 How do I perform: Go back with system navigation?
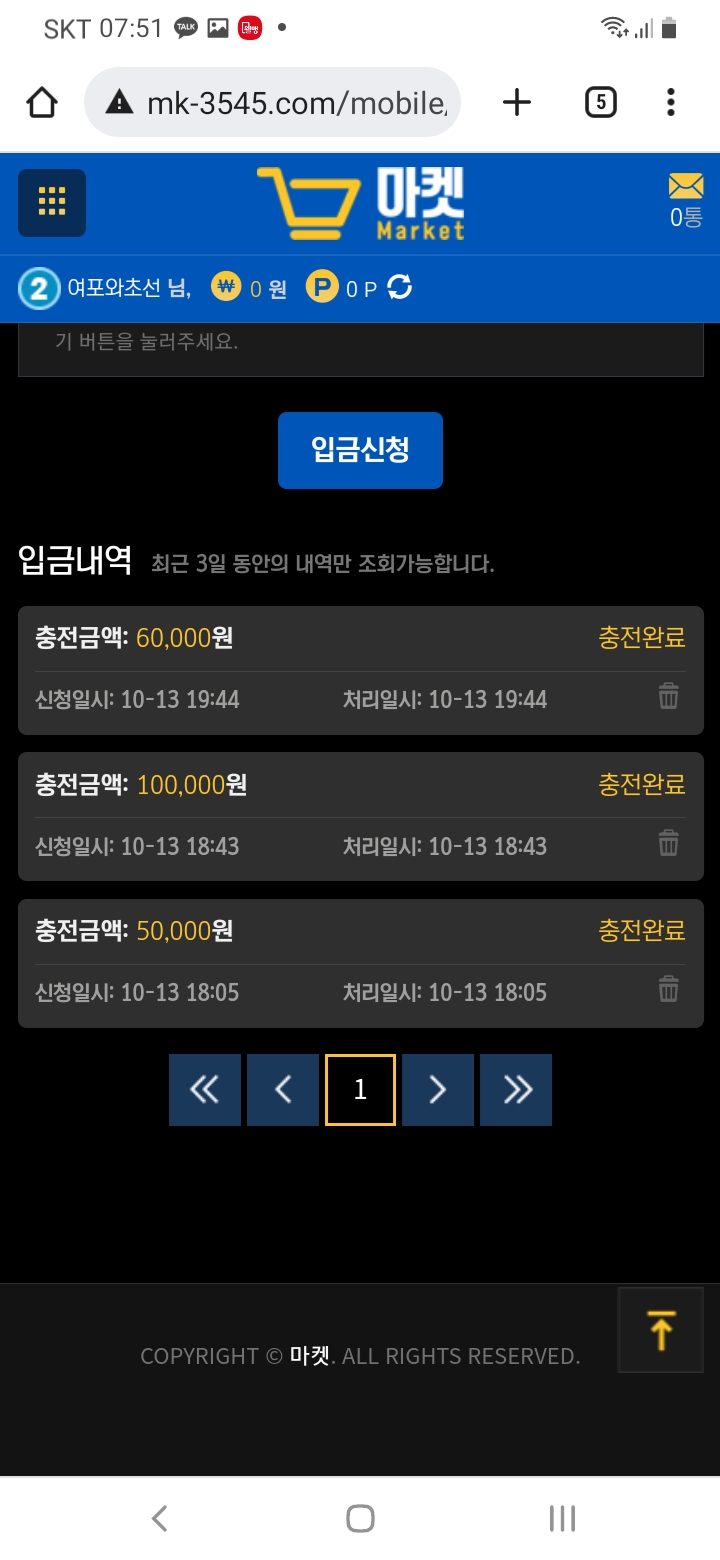(x=159, y=1518)
